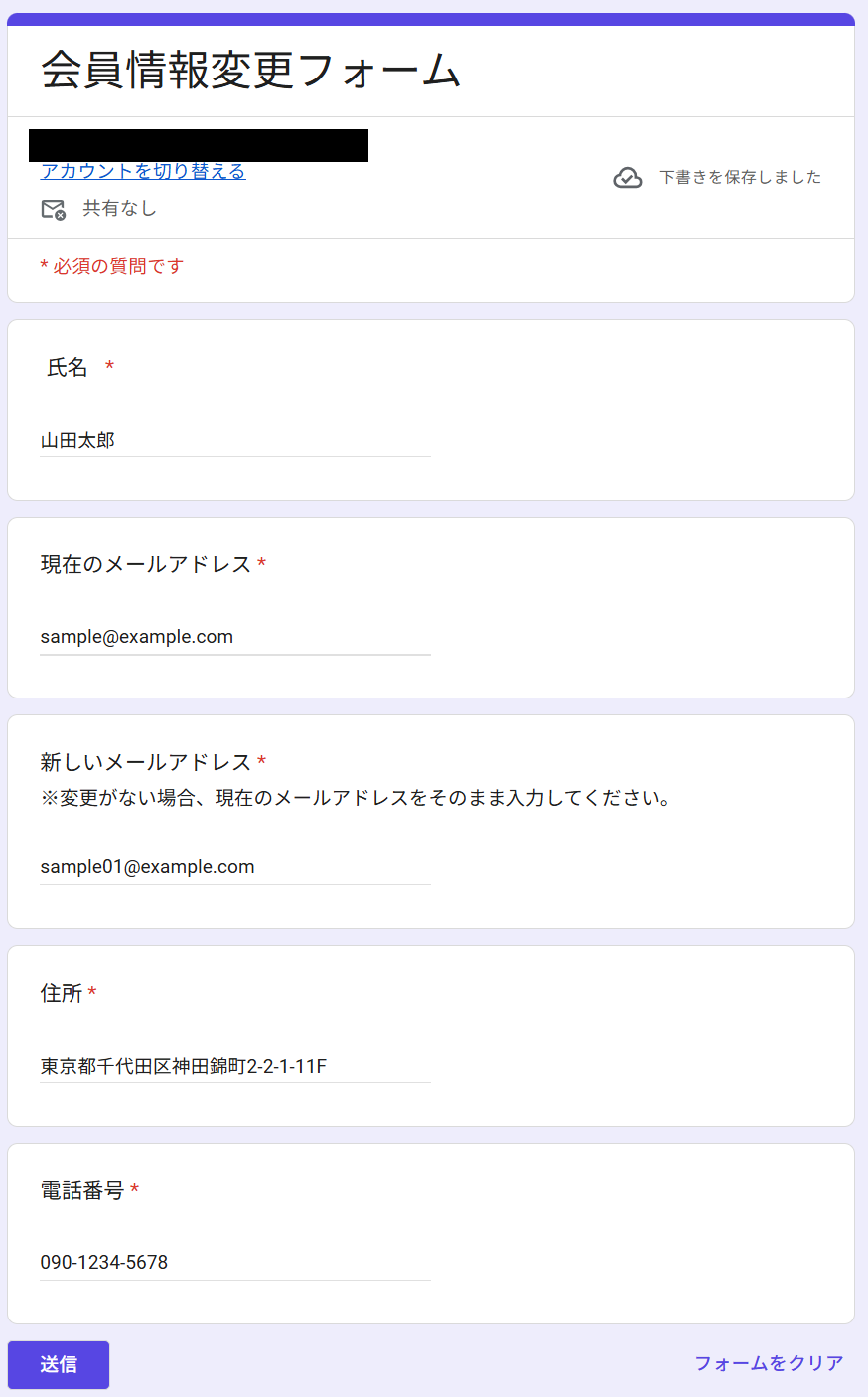This screenshot has width=868, height=1397.
Task: Focus the 現在のメールアドレス field
Action: [x=235, y=637]
